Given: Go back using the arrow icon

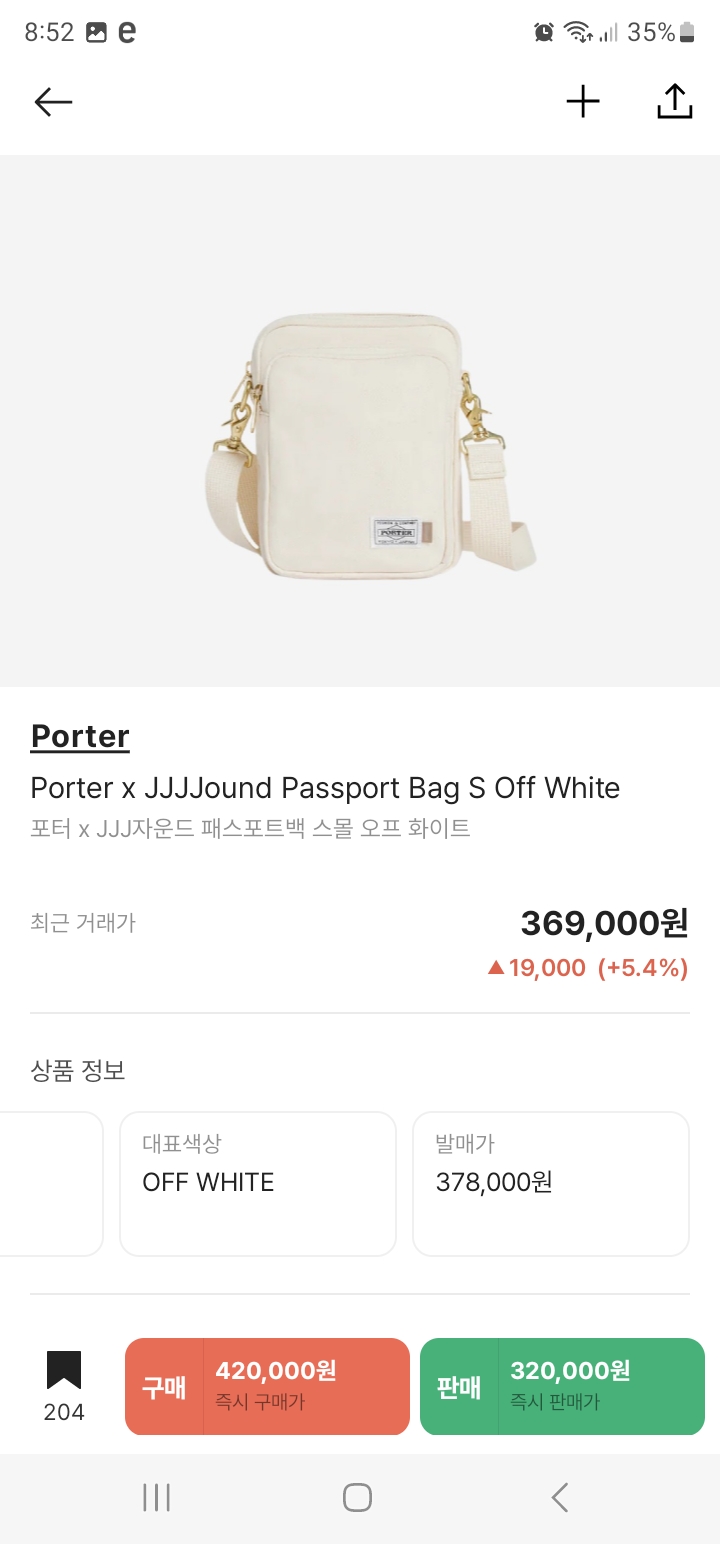Looking at the screenshot, I should pyautogui.click(x=53, y=101).
